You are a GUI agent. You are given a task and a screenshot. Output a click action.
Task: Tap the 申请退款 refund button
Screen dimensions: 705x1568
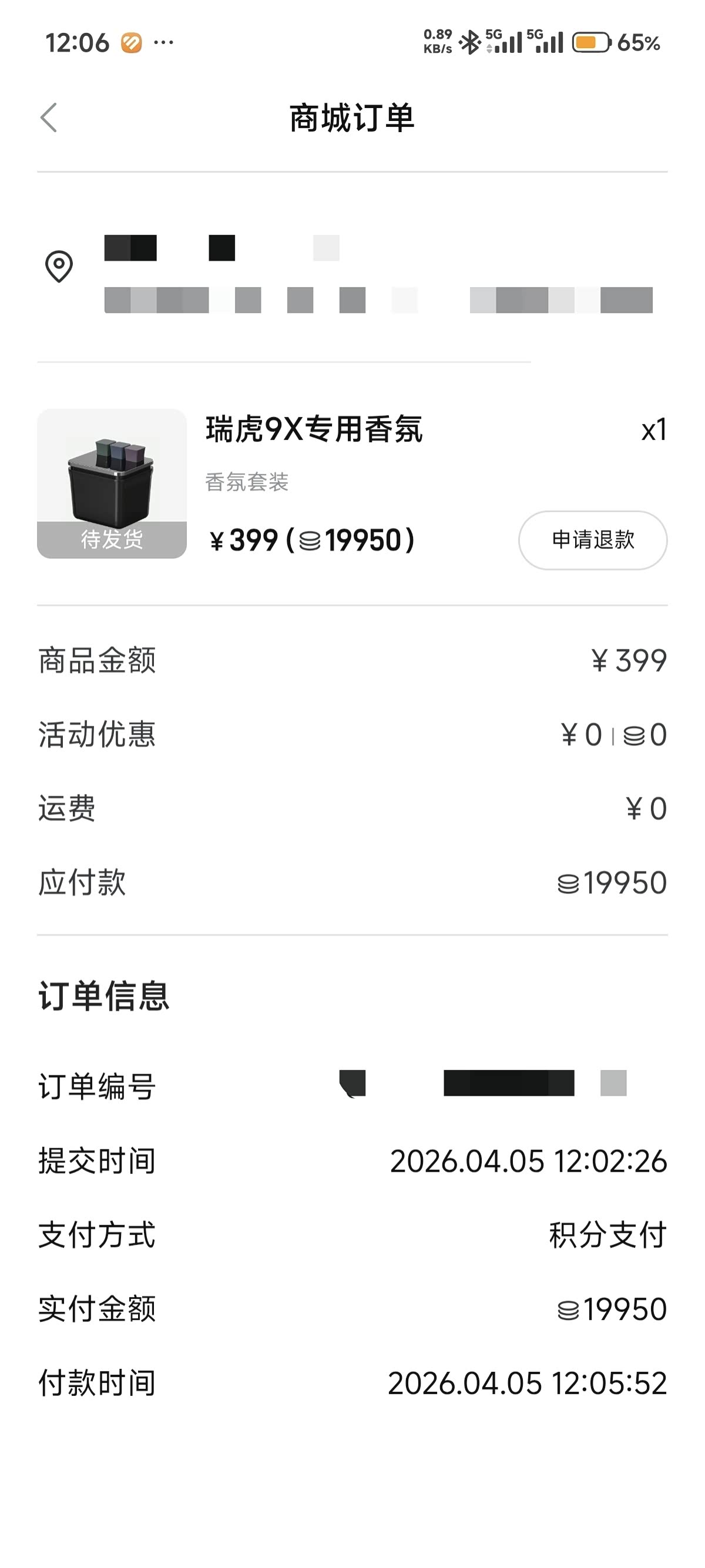coord(592,540)
